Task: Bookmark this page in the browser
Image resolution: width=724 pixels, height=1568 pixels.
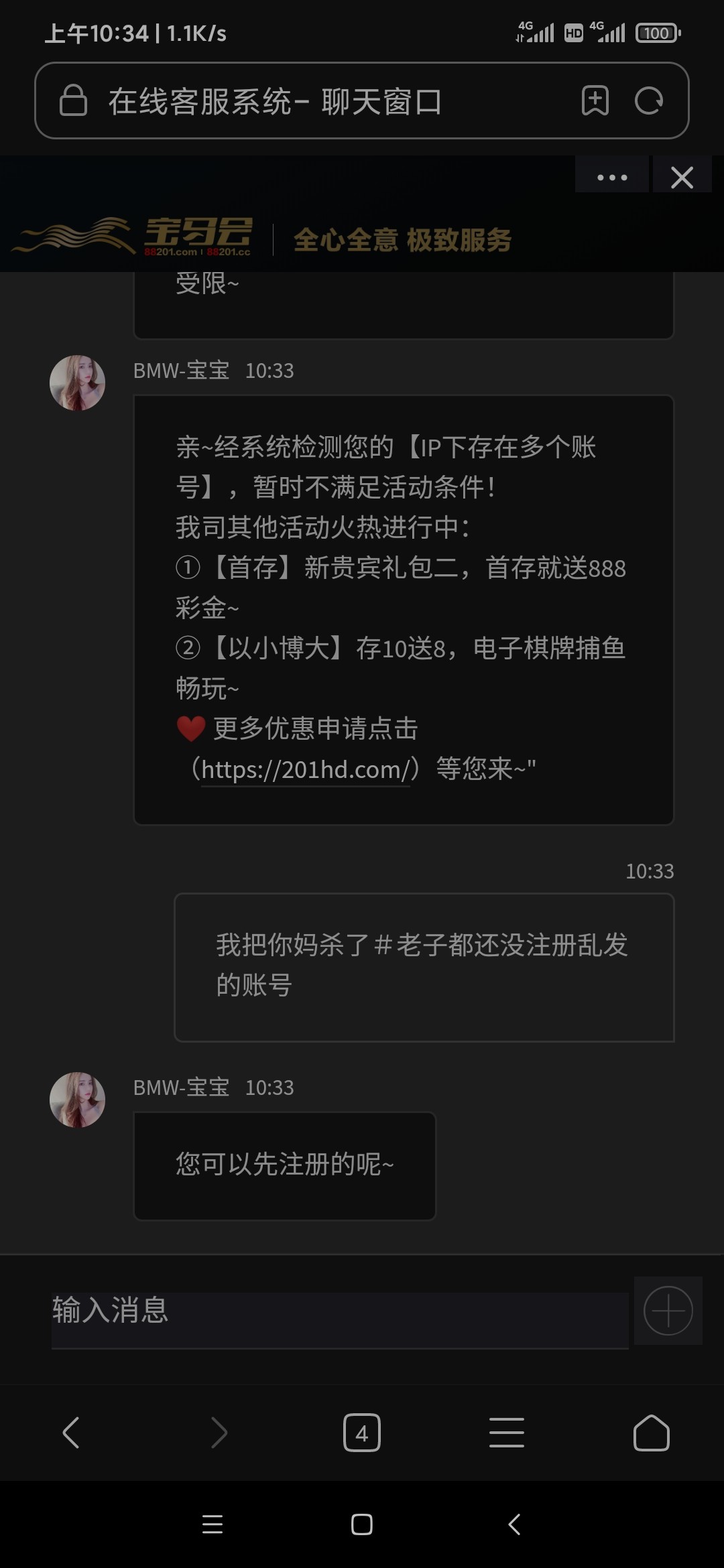Action: pyautogui.click(x=595, y=101)
